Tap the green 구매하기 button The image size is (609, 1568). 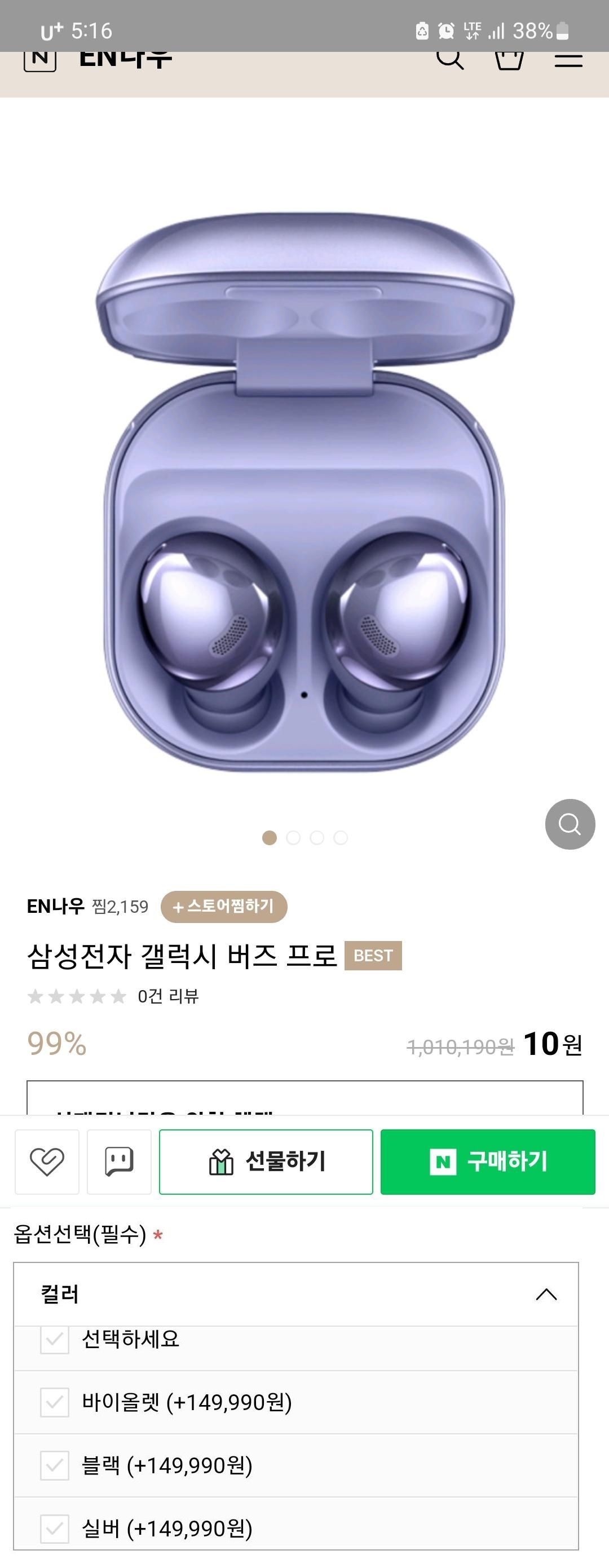(x=487, y=1161)
